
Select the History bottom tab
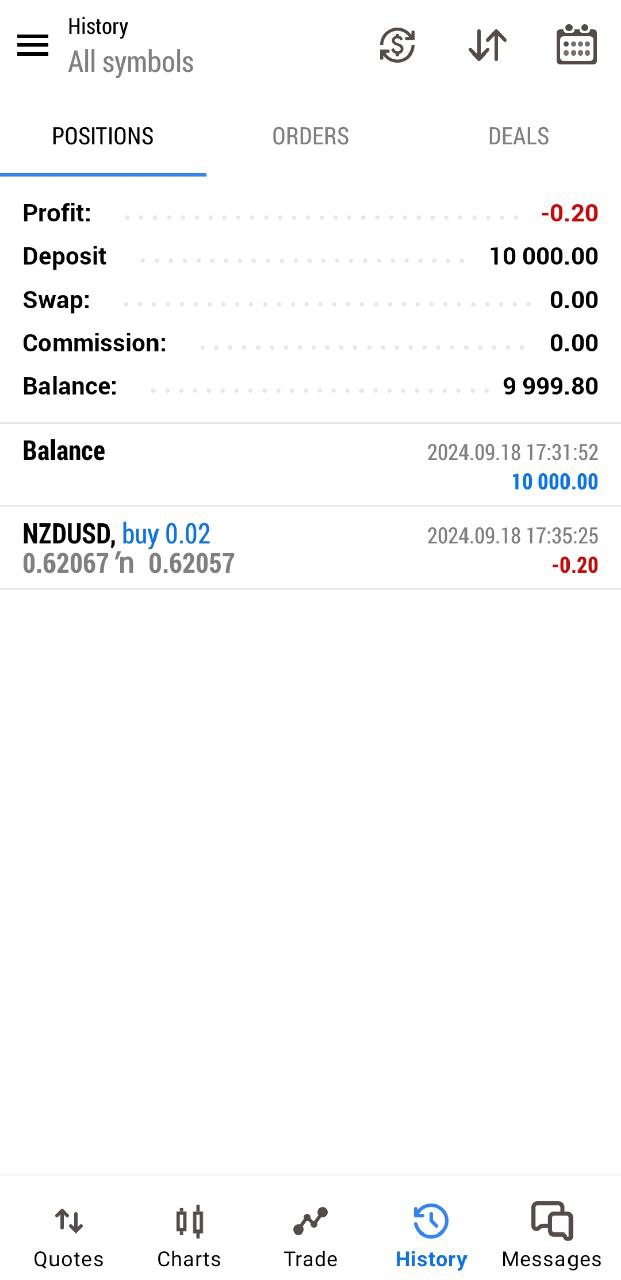click(431, 1236)
